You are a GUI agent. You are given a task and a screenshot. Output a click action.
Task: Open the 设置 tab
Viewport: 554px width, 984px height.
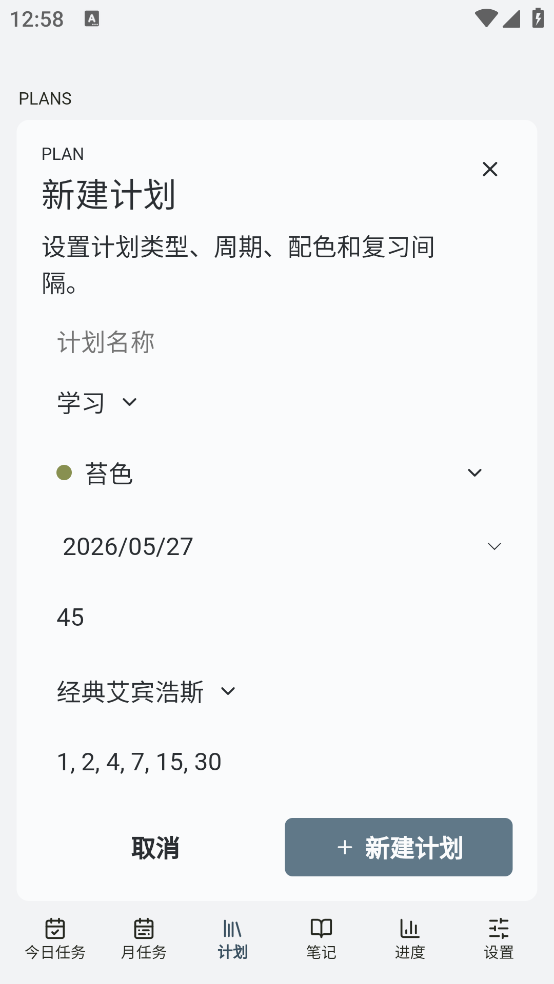point(499,939)
